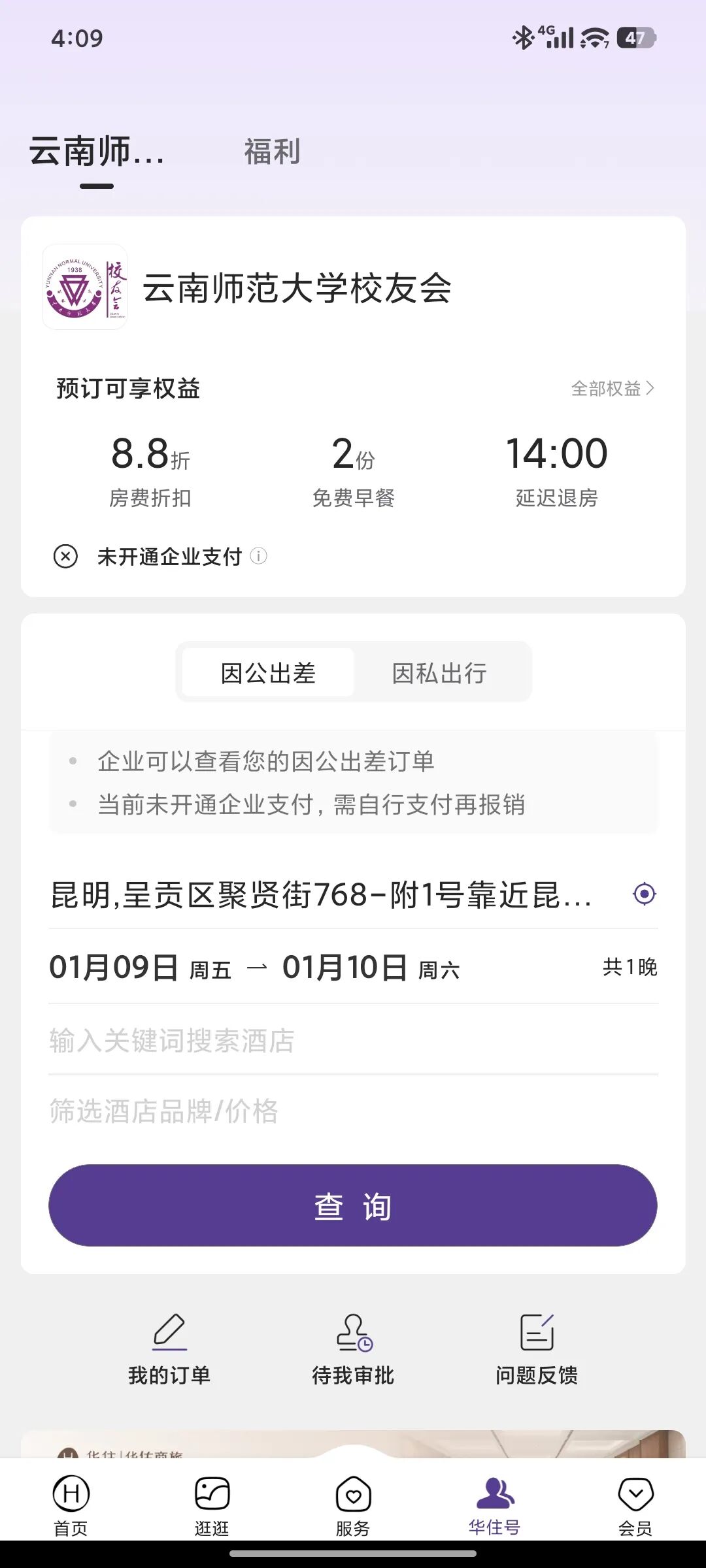Open 待我审批 approvals

tap(353, 1349)
